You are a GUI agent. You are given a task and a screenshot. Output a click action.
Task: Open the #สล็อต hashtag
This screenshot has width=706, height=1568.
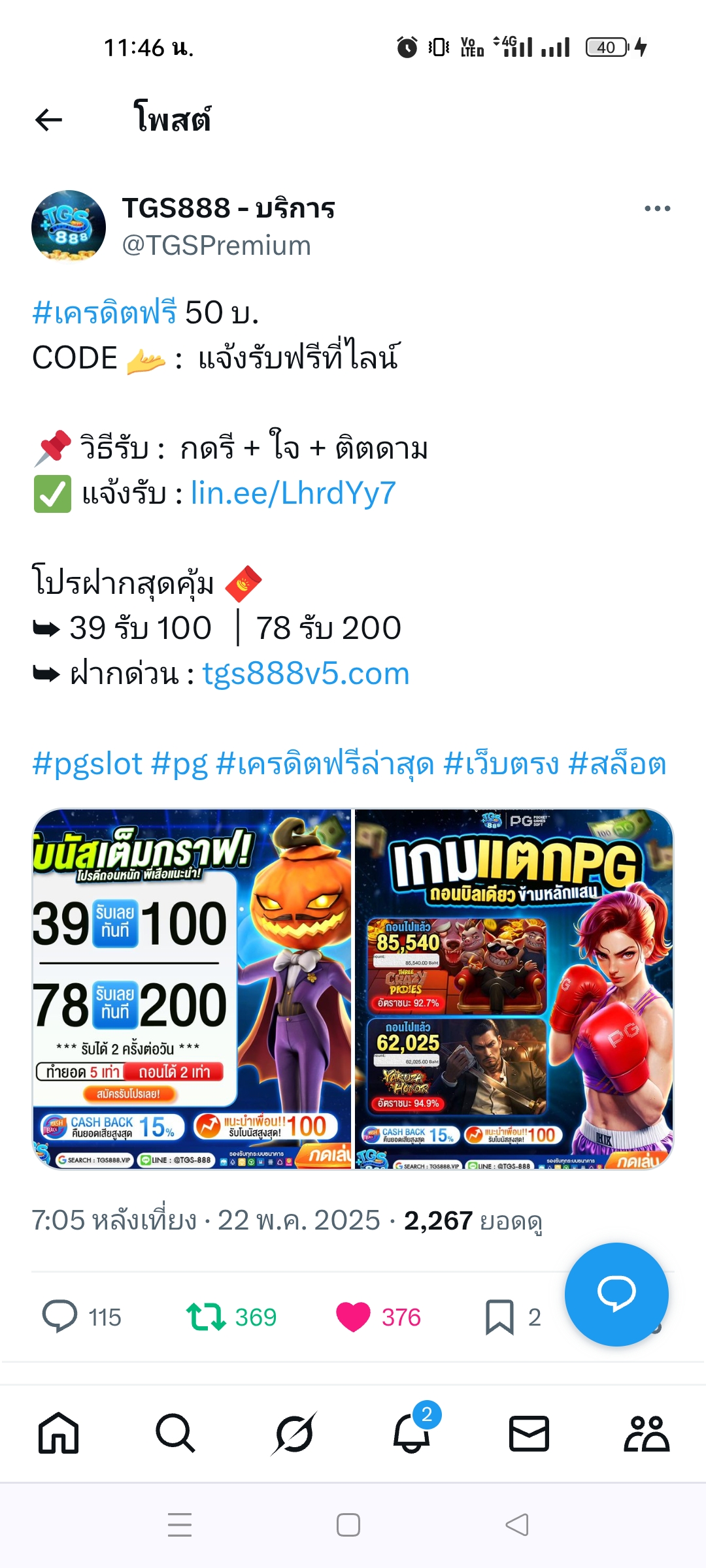[617, 764]
